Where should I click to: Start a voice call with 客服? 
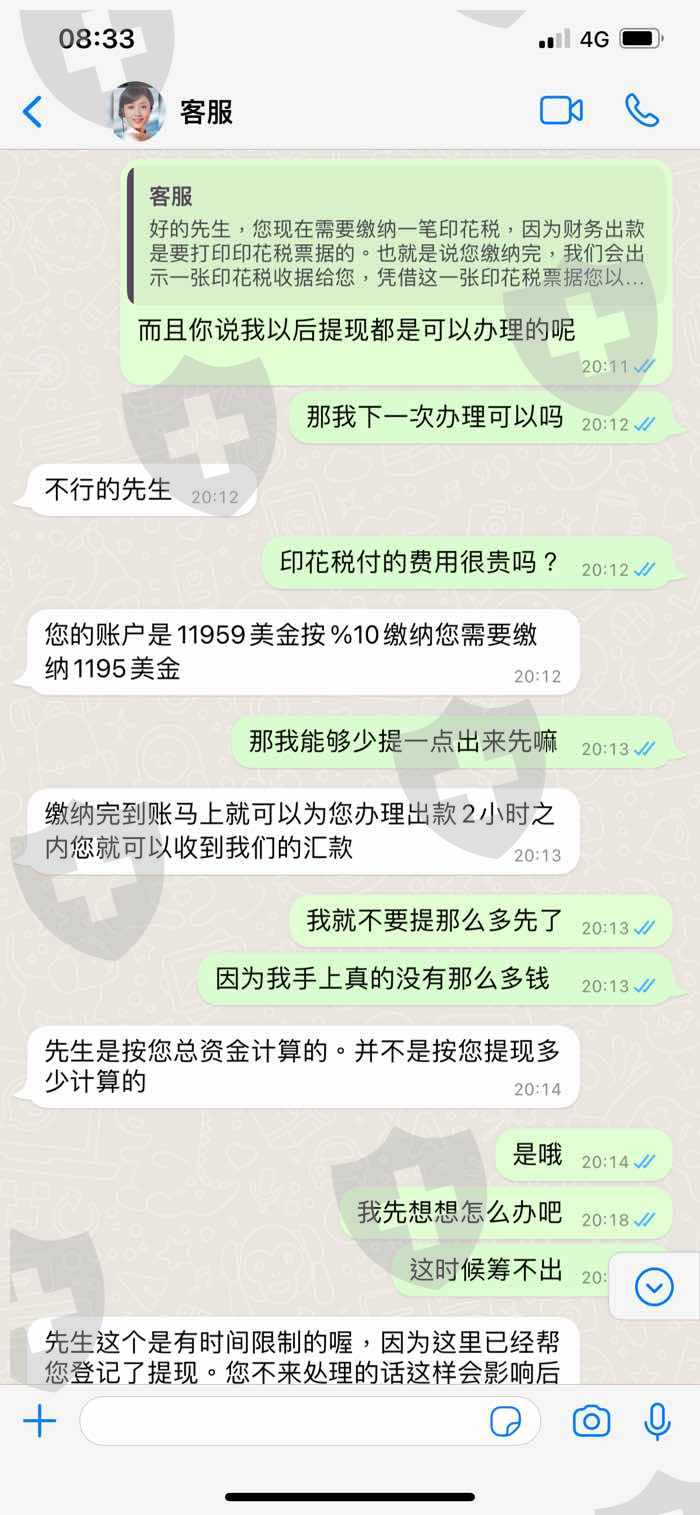pos(641,110)
